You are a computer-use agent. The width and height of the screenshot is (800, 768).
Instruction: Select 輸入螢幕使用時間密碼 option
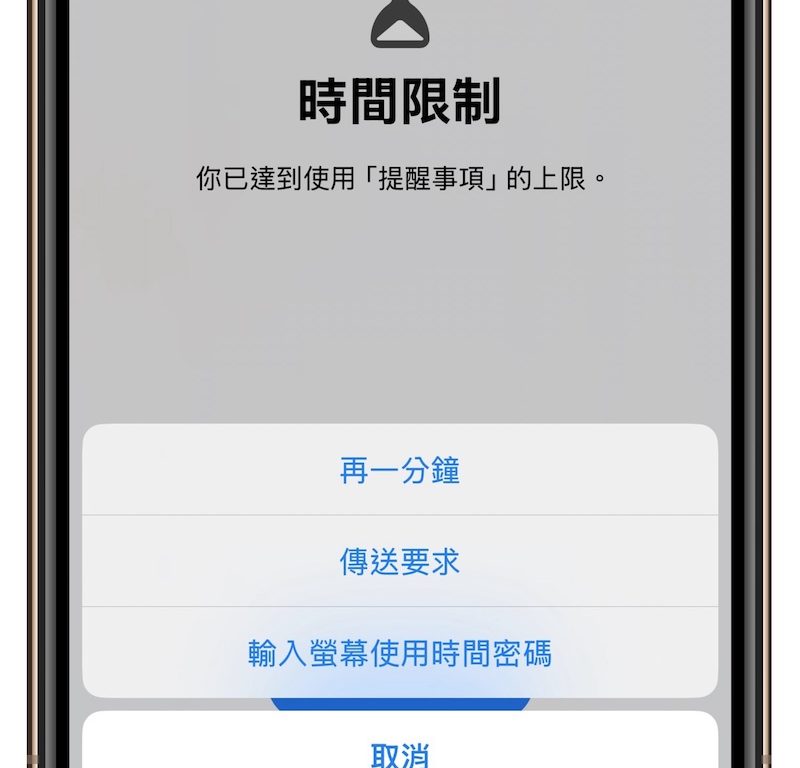click(400, 654)
